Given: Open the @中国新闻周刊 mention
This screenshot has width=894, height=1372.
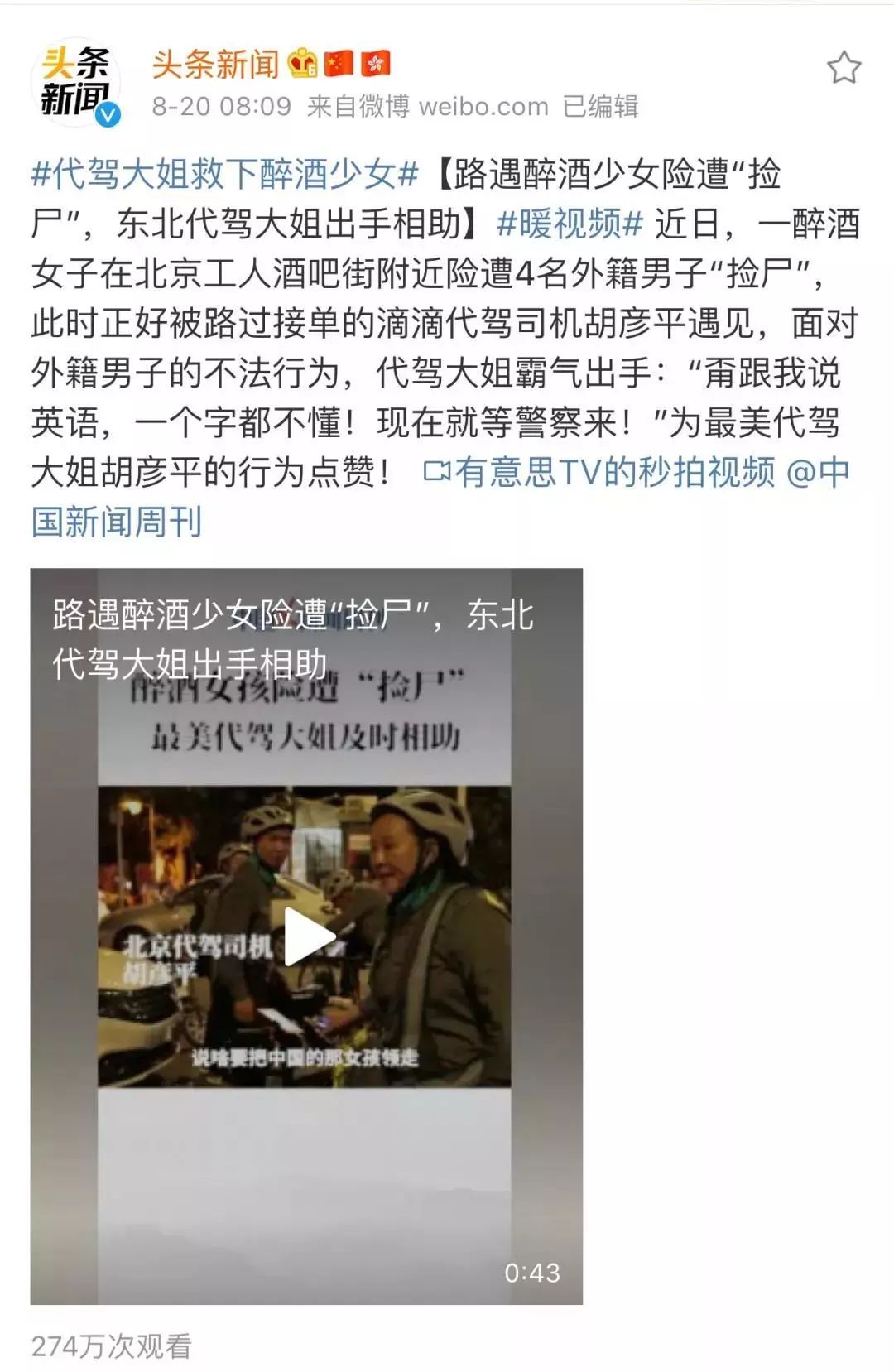Looking at the screenshot, I should click(x=116, y=522).
